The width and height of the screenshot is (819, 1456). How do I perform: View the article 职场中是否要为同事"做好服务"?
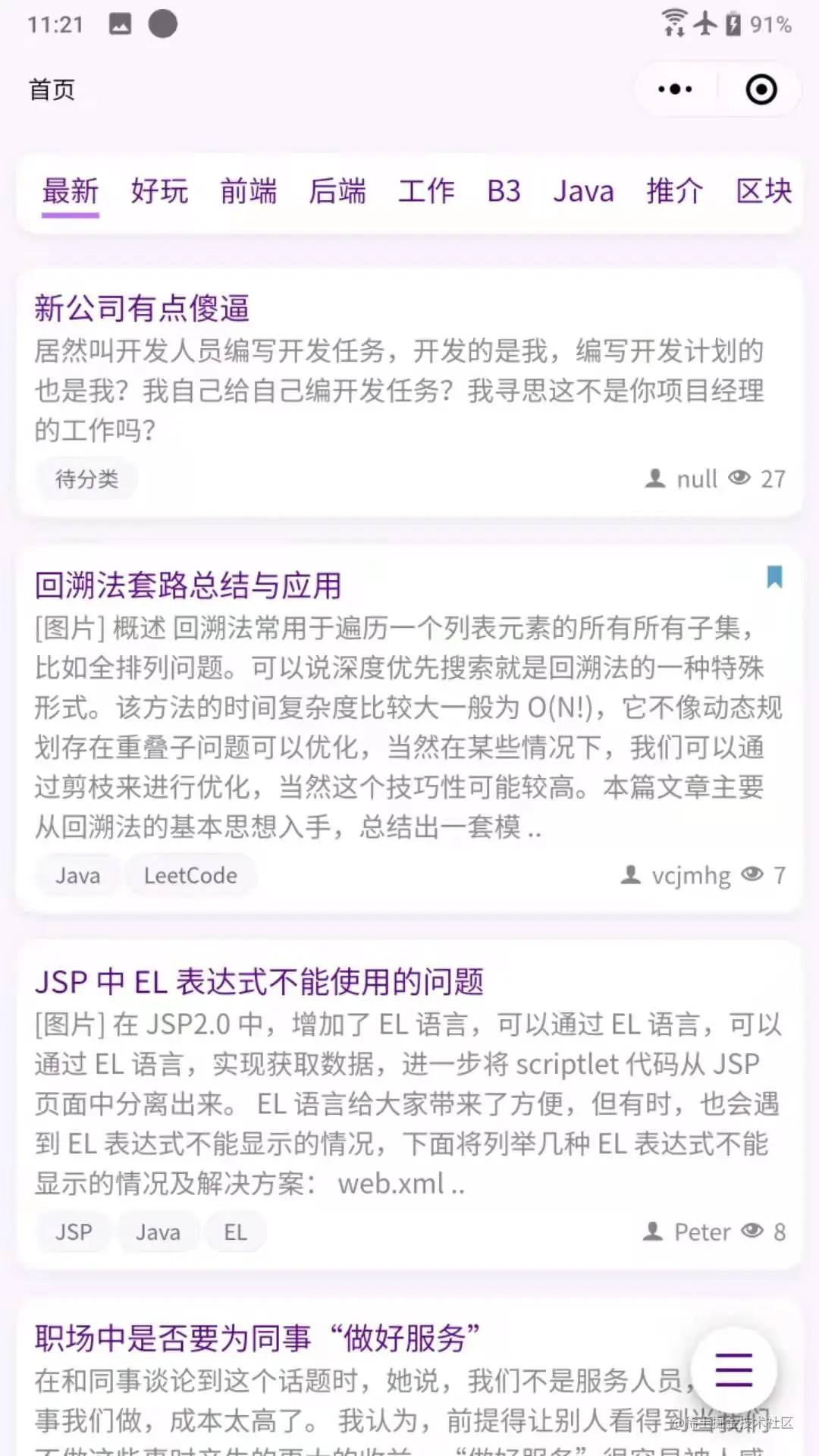click(x=258, y=1338)
